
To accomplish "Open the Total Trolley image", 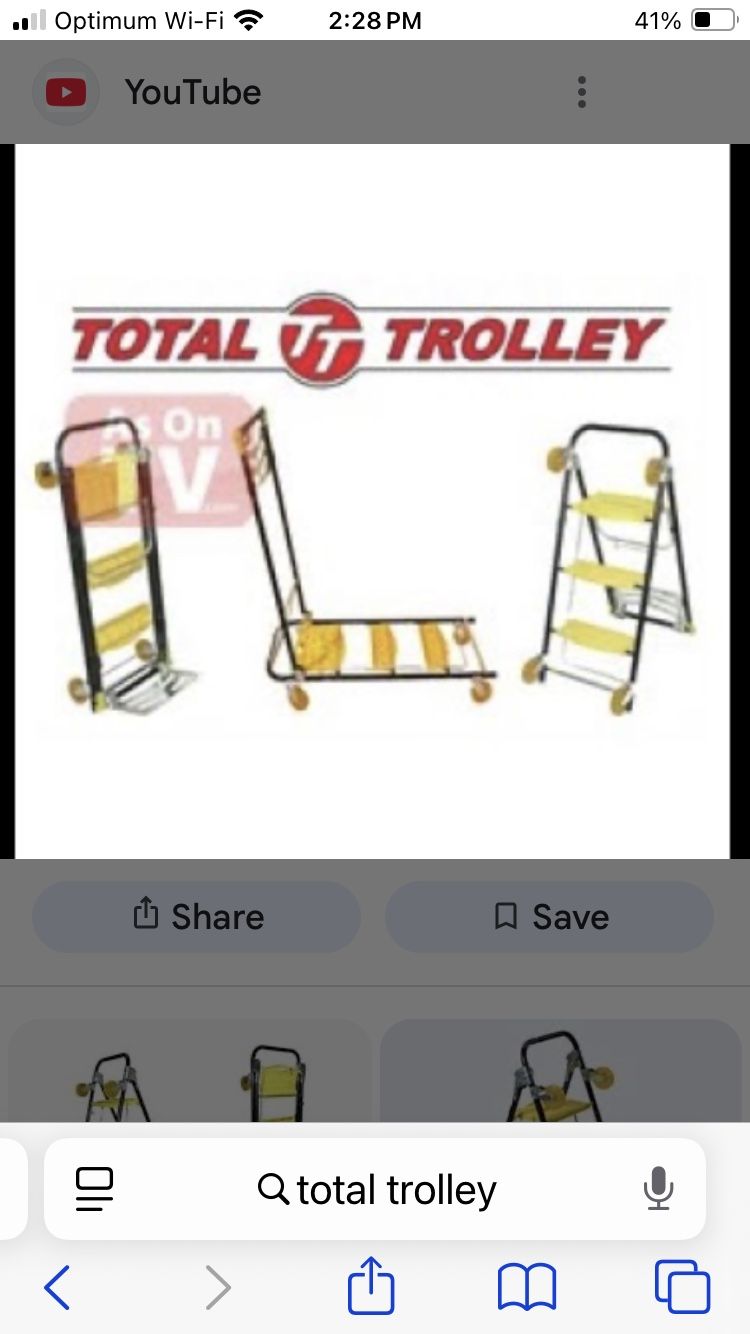I will (372, 501).
